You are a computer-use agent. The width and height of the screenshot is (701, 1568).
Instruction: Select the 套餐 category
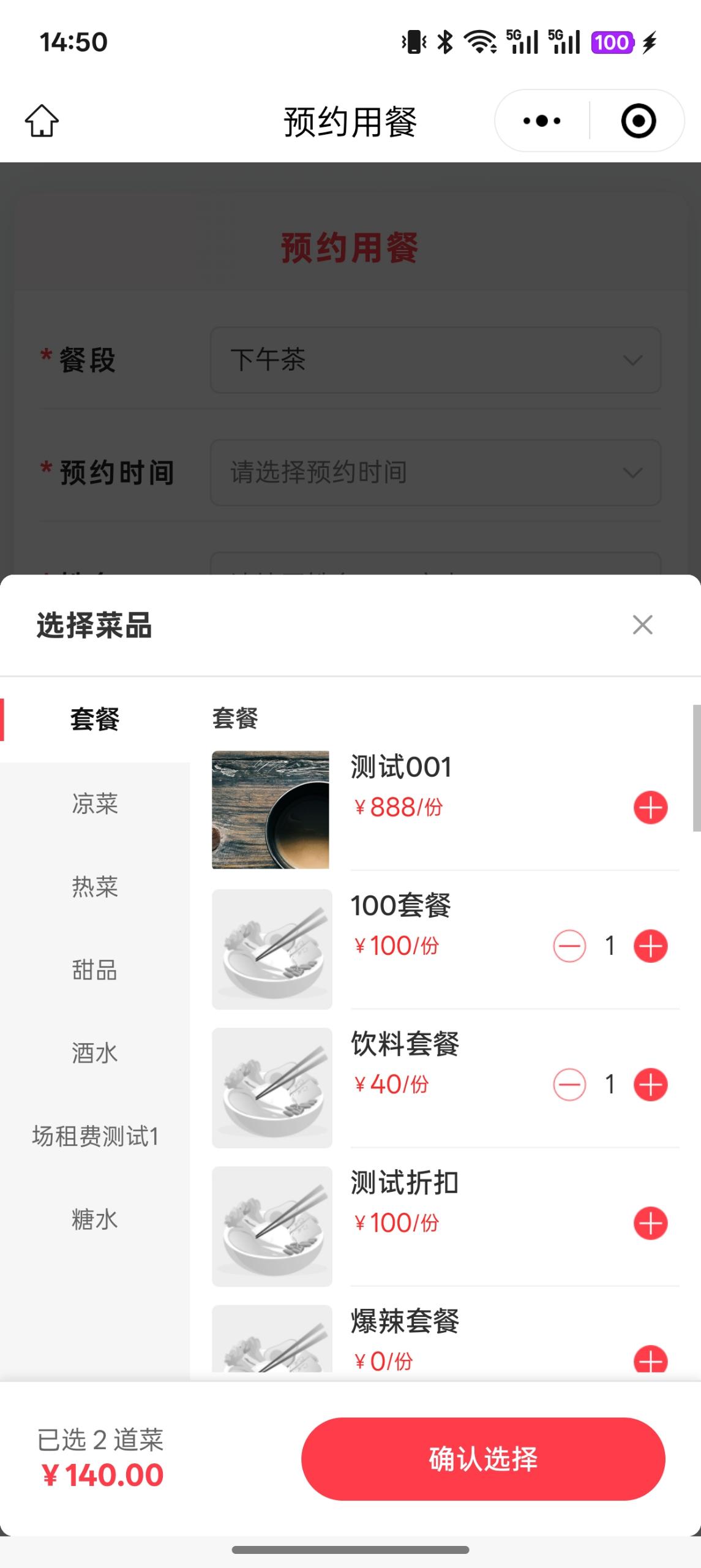[x=95, y=719]
